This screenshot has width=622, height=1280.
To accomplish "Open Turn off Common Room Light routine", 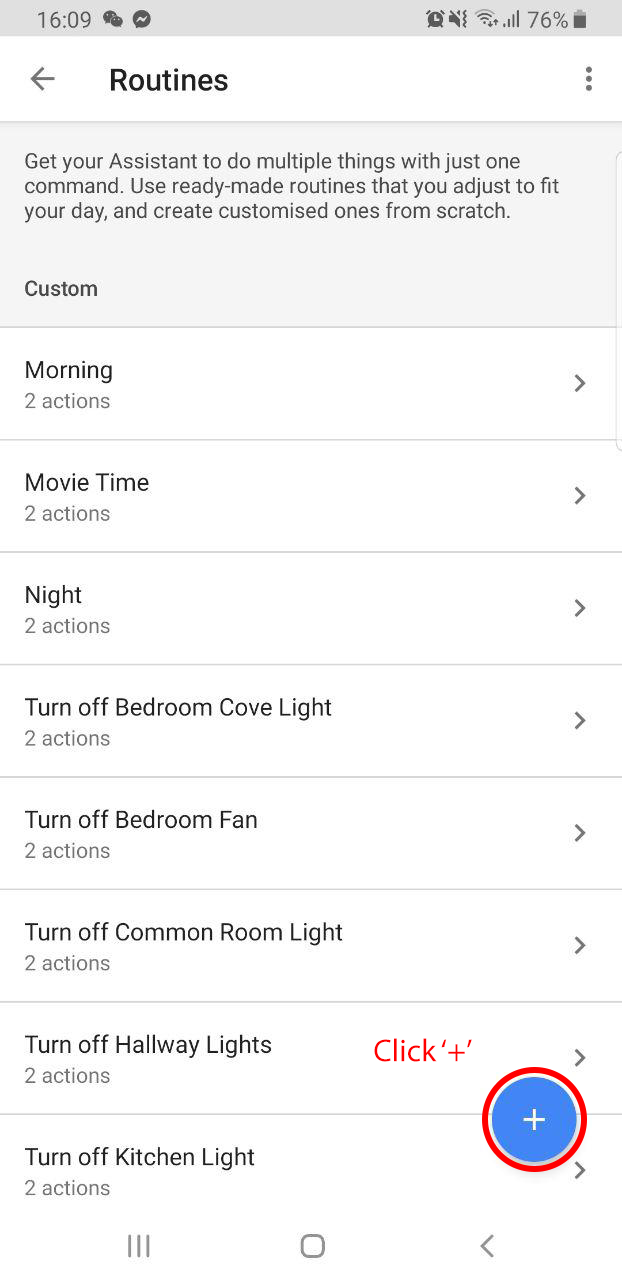I will point(300,946).
